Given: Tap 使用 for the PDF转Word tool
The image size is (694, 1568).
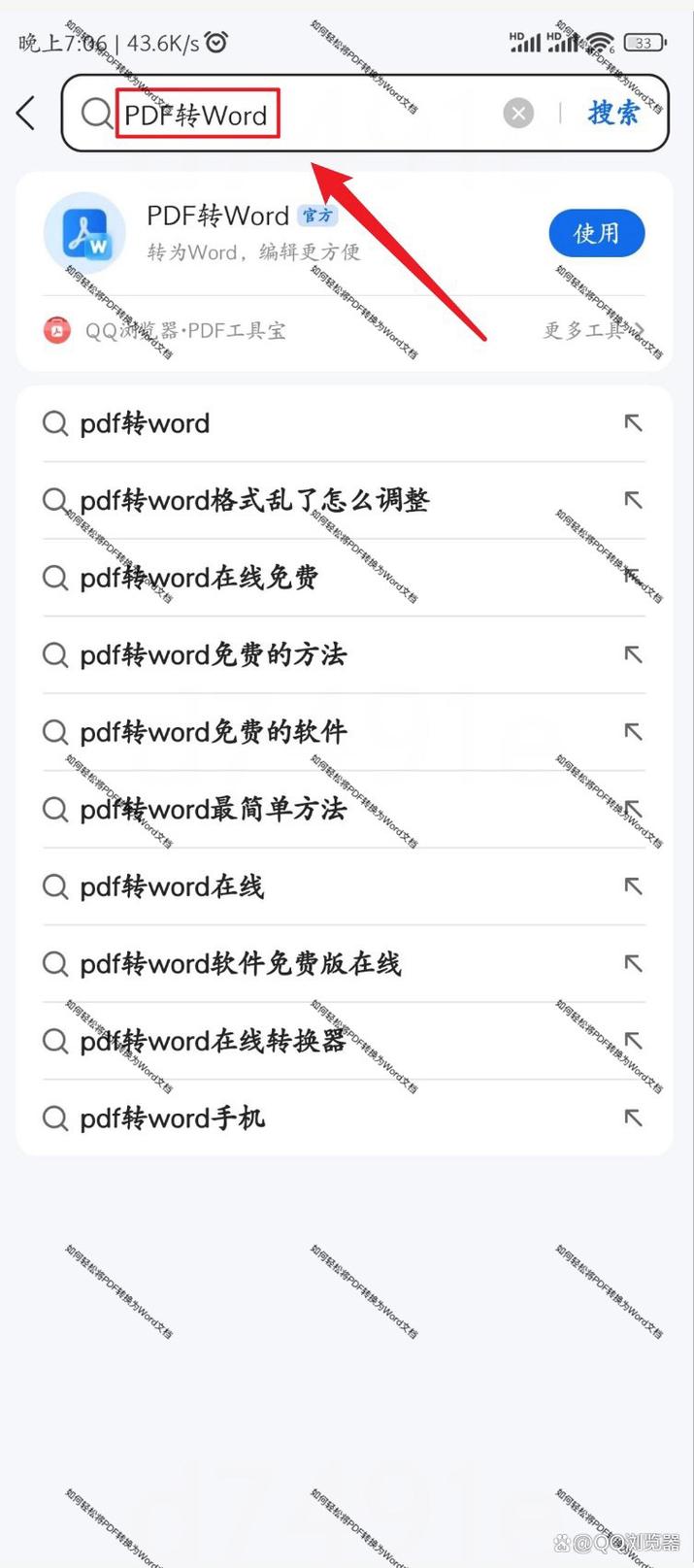Looking at the screenshot, I should tap(596, 233).
